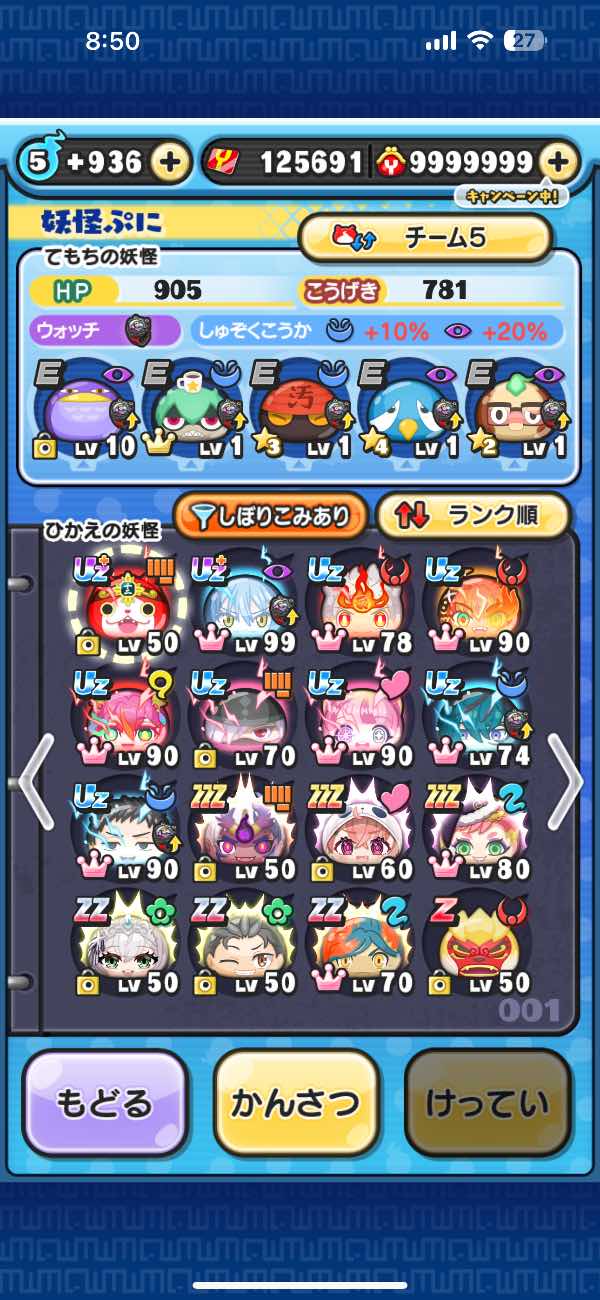The width and height of the screenshot is (600, 1300).
Task: Tap the plus button beside 9999999 currency
Action: 558,162
